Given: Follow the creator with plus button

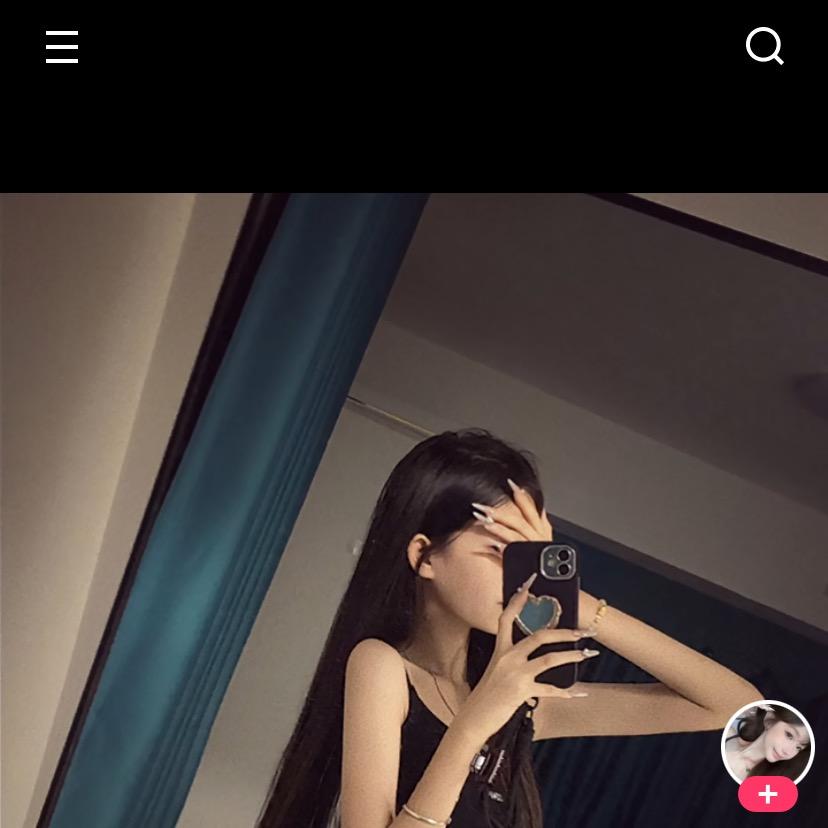Looking at the screenshot, I should (x=768, y=794).
